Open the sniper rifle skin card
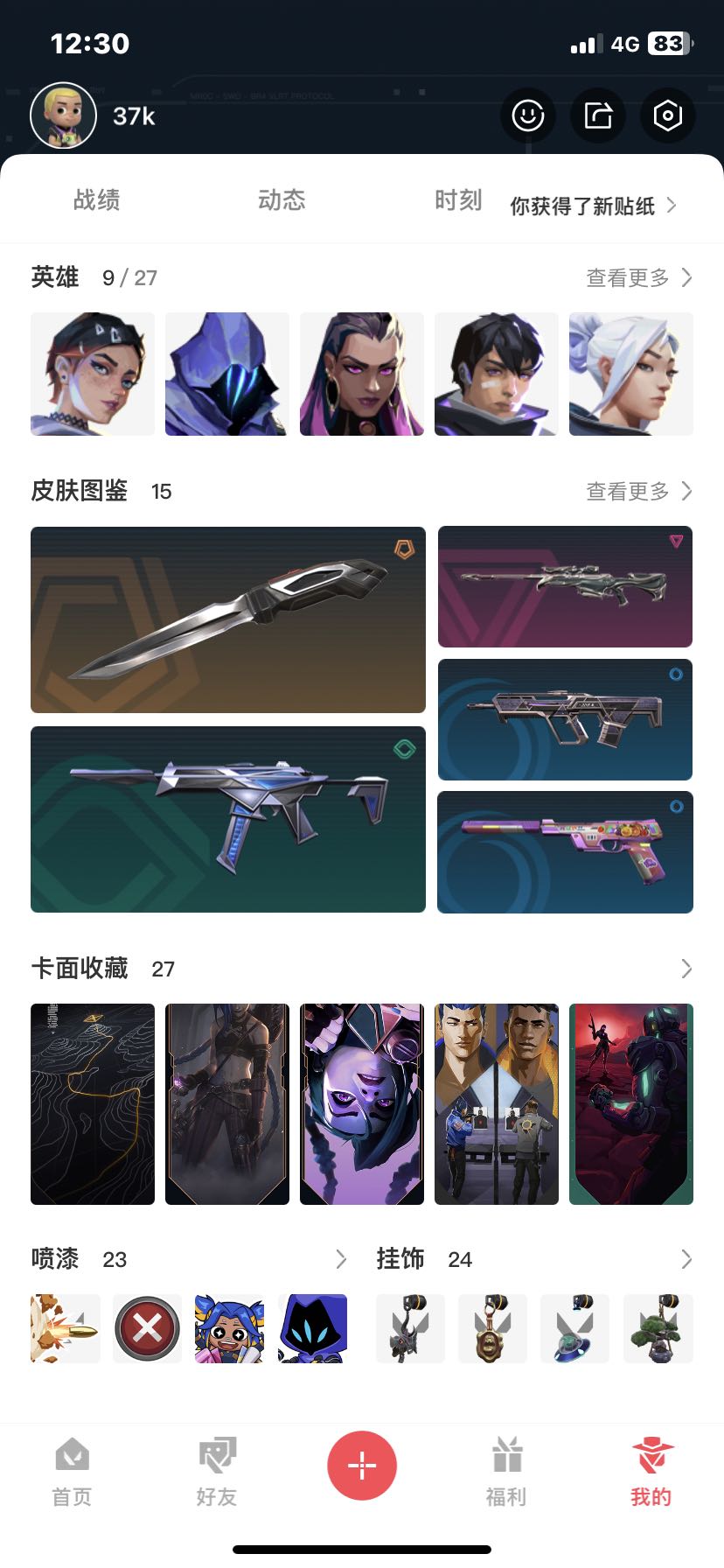724x1568 pixels. coord(565,586)
